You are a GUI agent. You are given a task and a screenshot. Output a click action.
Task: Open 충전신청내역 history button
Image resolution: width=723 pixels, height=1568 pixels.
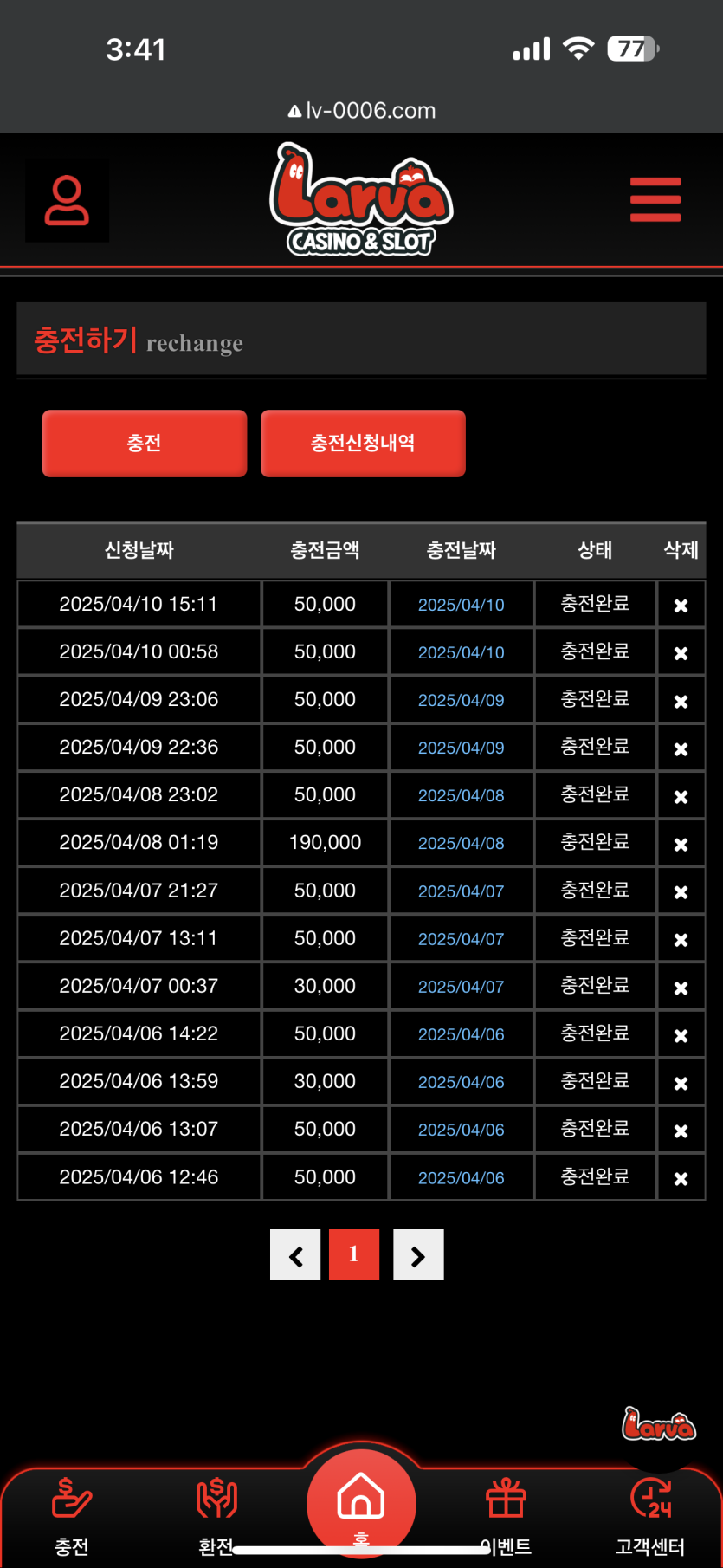pos(363,444)
